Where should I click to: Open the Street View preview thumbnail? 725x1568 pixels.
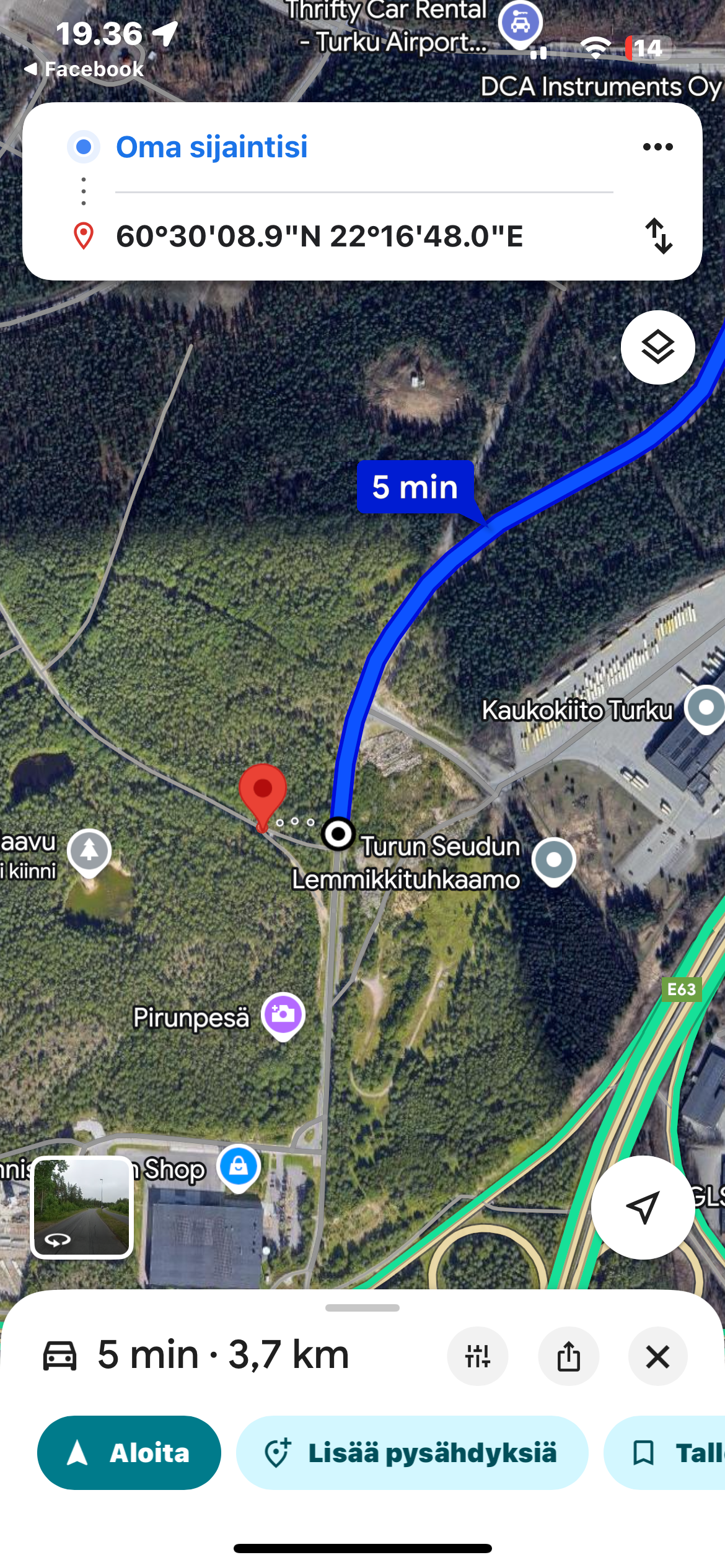[82, 1208]
